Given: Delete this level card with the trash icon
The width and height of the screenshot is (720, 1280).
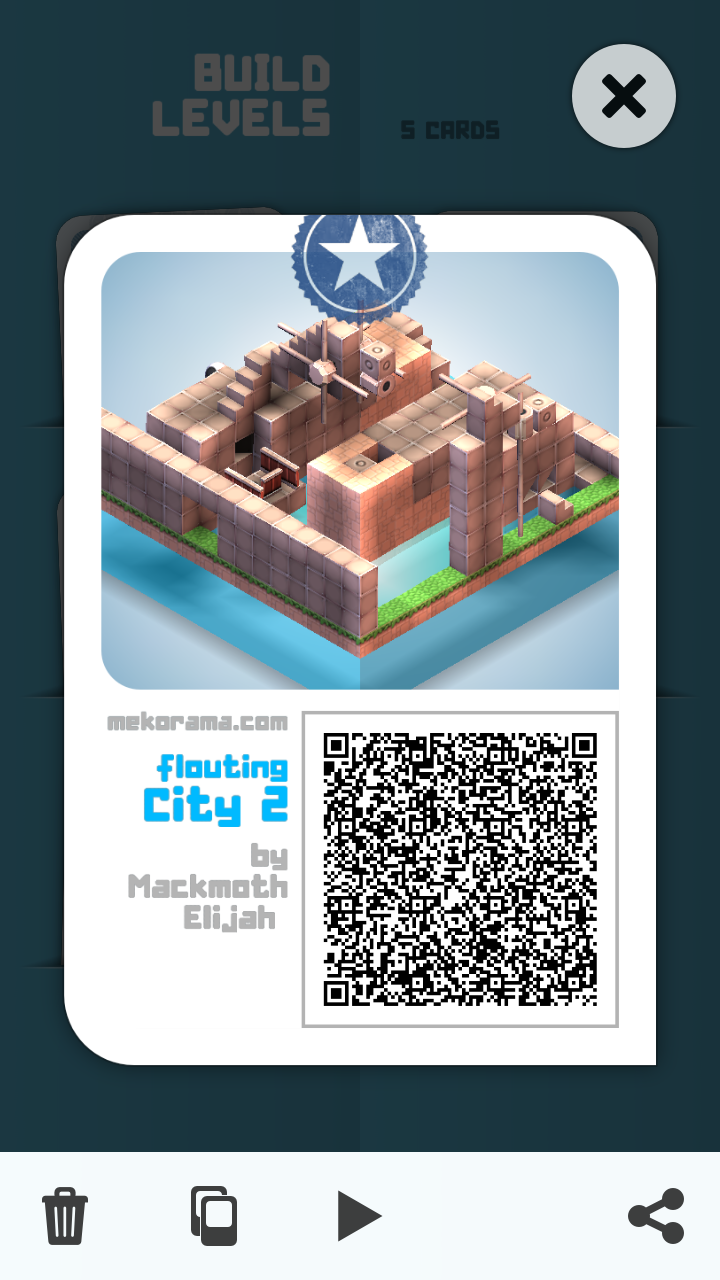Looking at the screenshot, I should 65,1216.
